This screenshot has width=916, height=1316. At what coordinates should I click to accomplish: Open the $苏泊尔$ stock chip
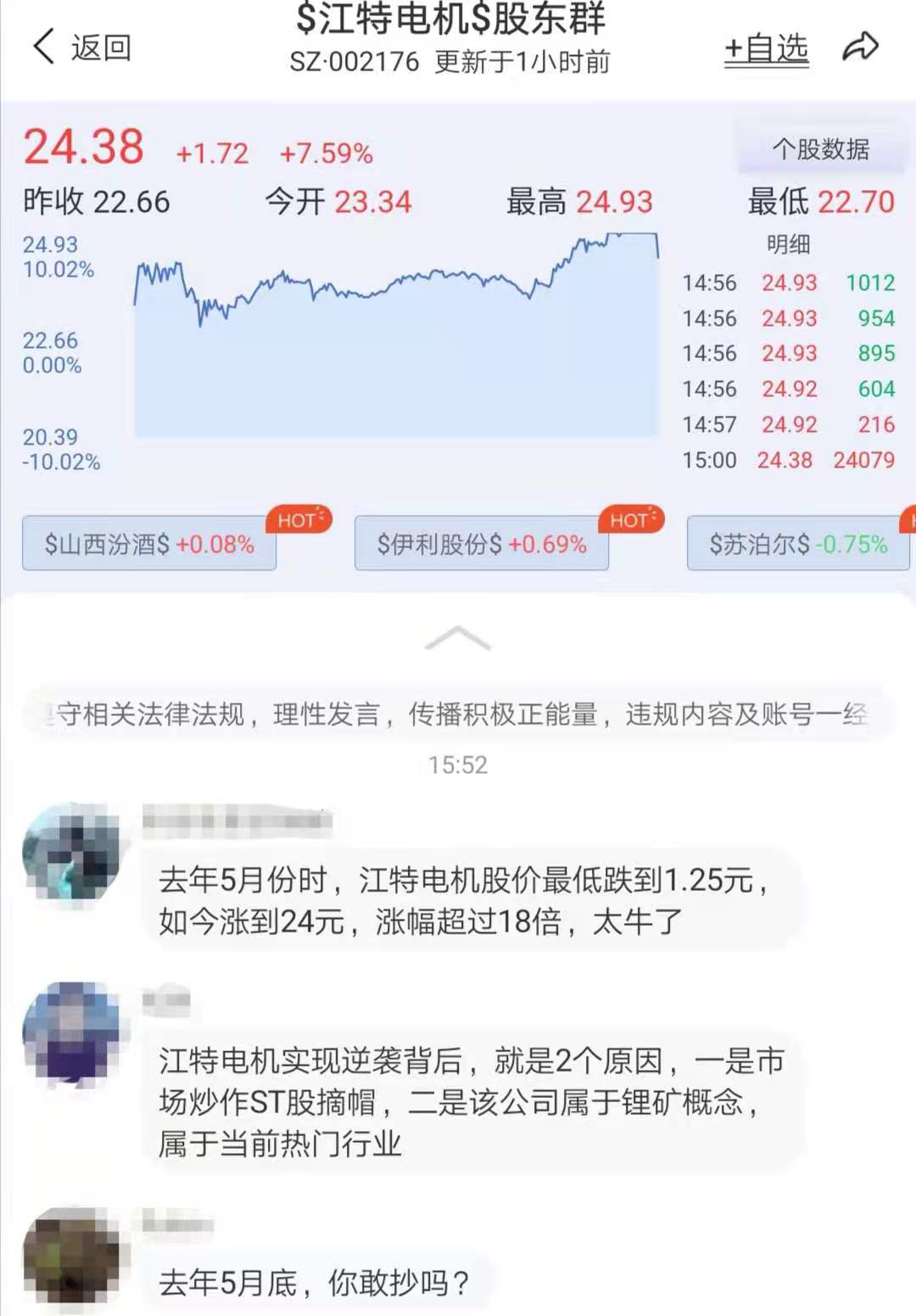tap(798, 543)
